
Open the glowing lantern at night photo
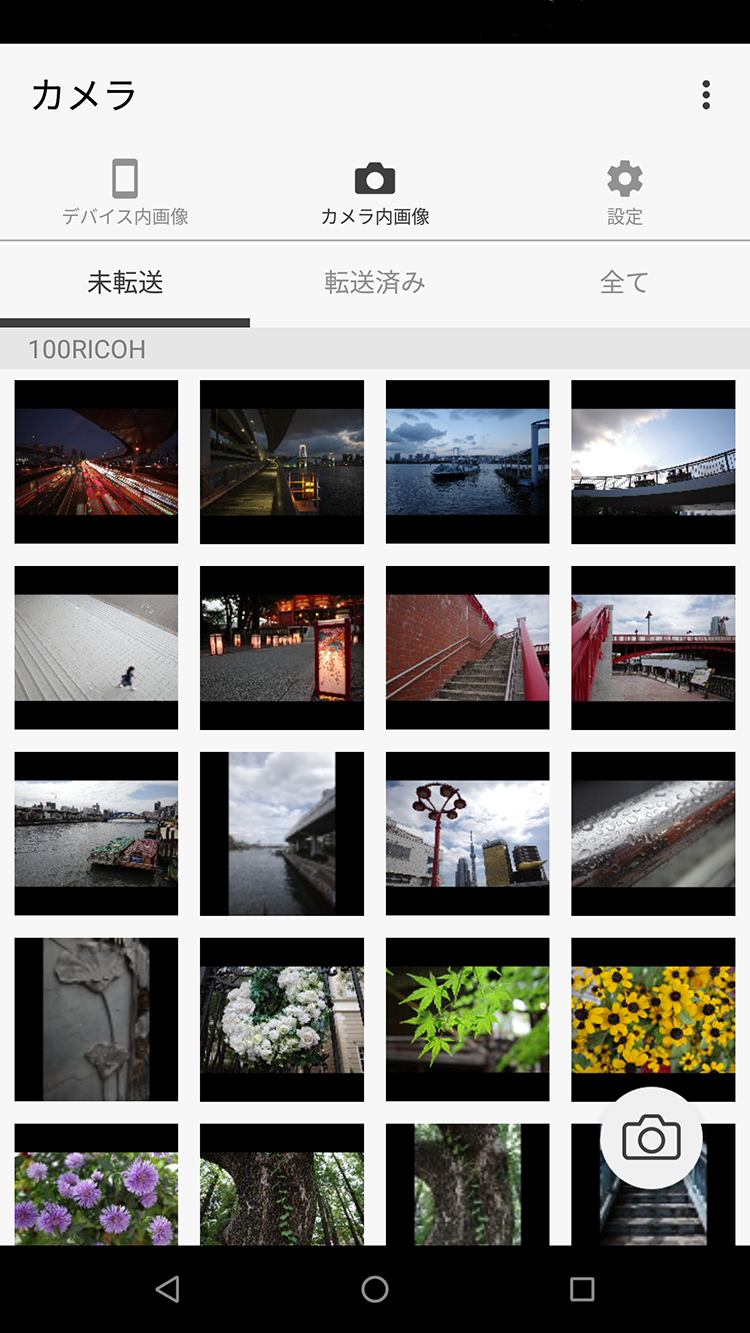coord(282,648)
